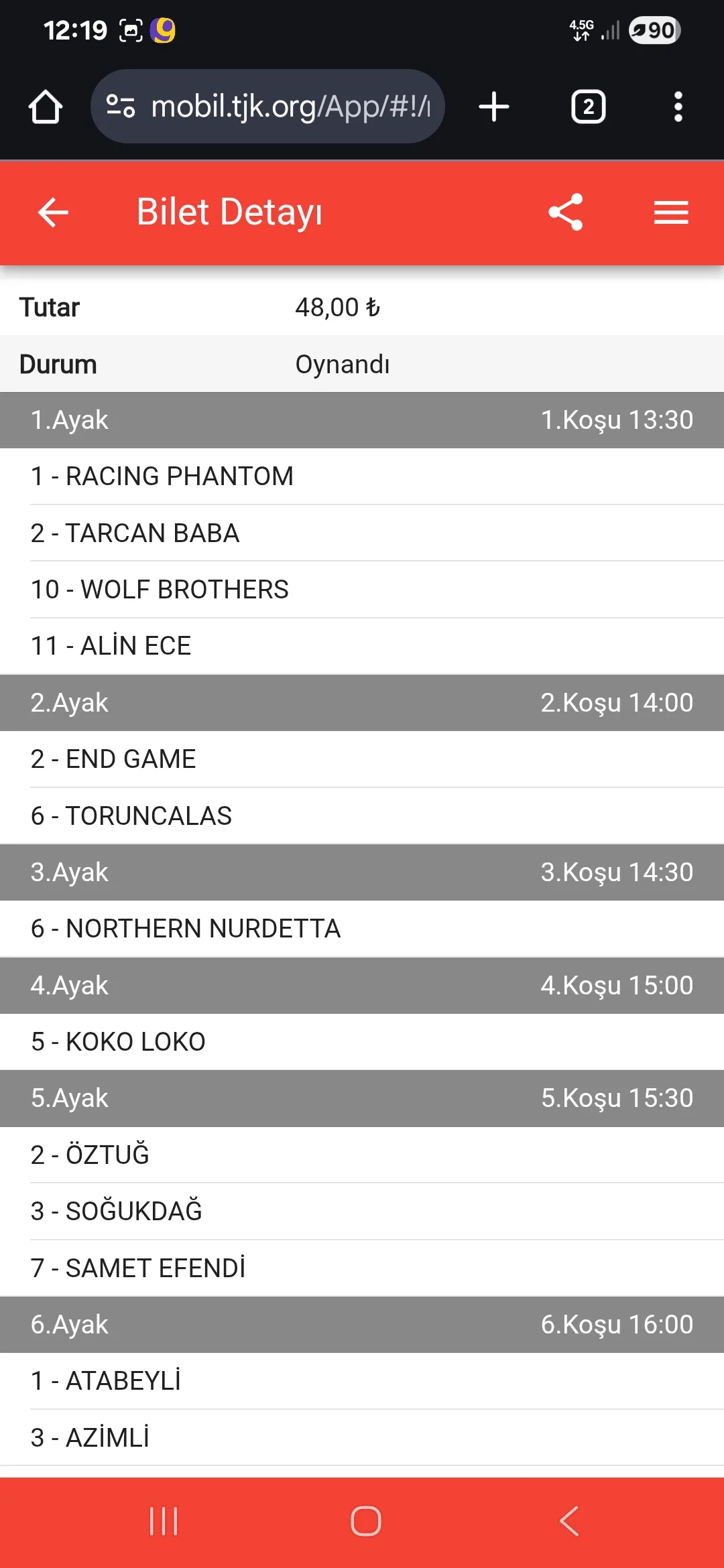Viewport: 724px width, 1568px height.
Task: Open the browser overflow menu
Action: [678, 107]
